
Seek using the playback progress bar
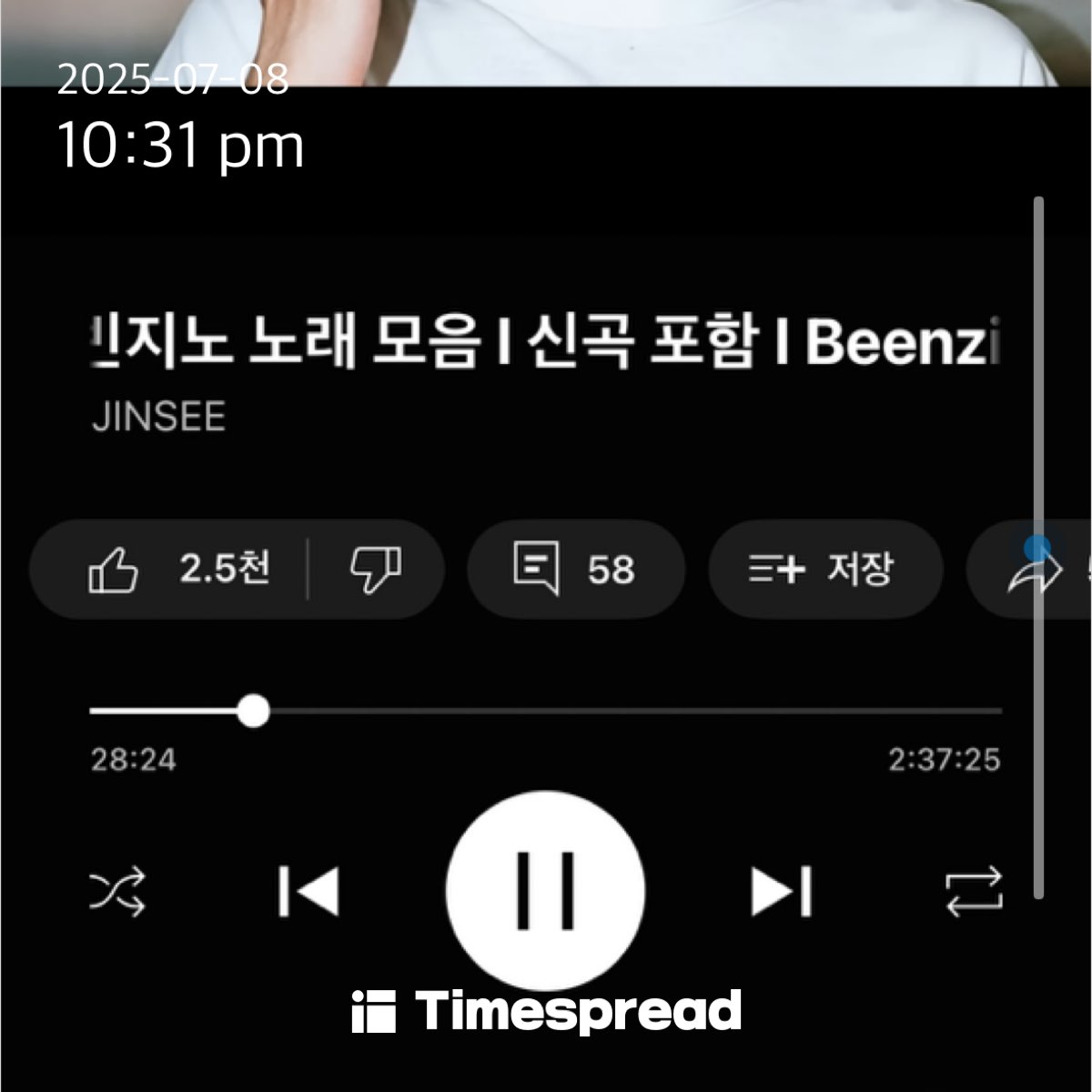click(x=546, y=711)
